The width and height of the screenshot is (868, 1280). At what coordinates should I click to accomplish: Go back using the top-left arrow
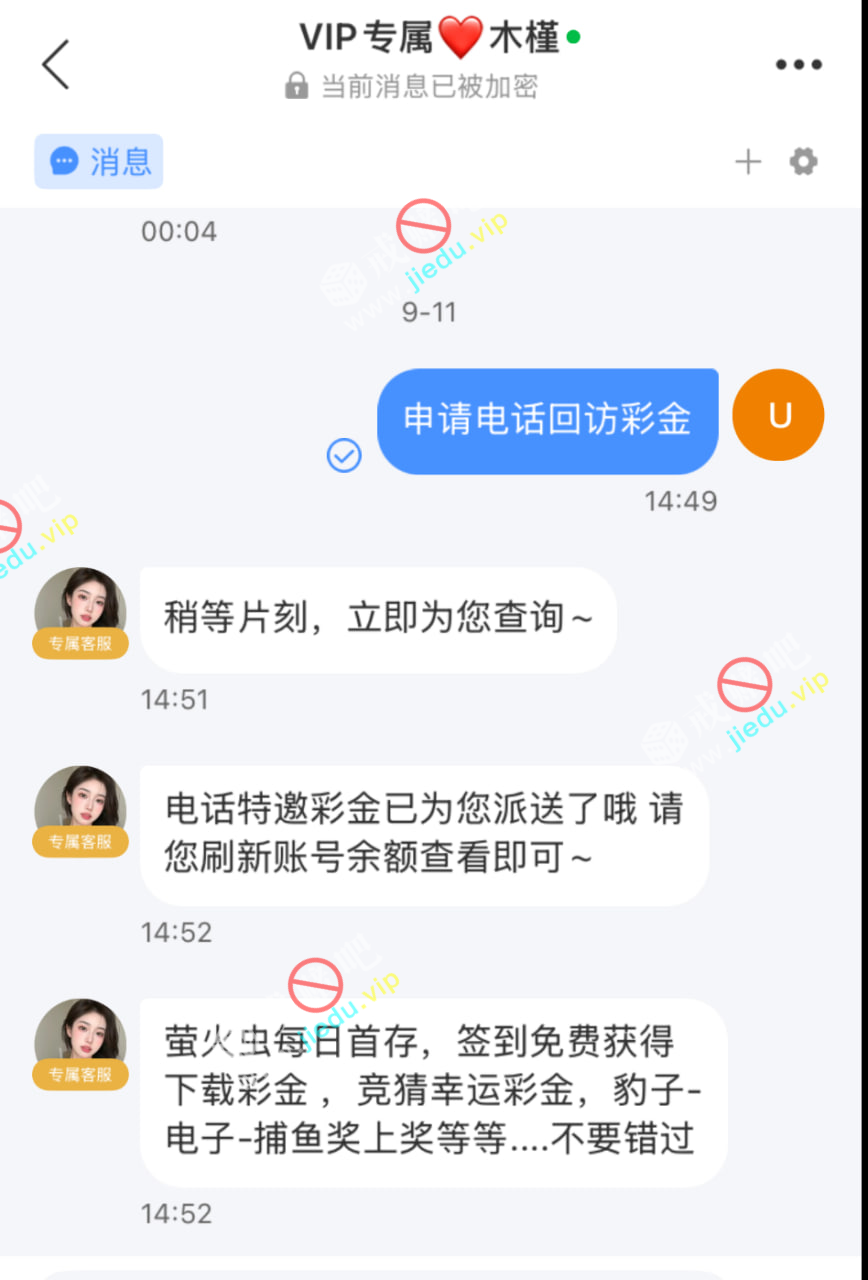point(56,65)
